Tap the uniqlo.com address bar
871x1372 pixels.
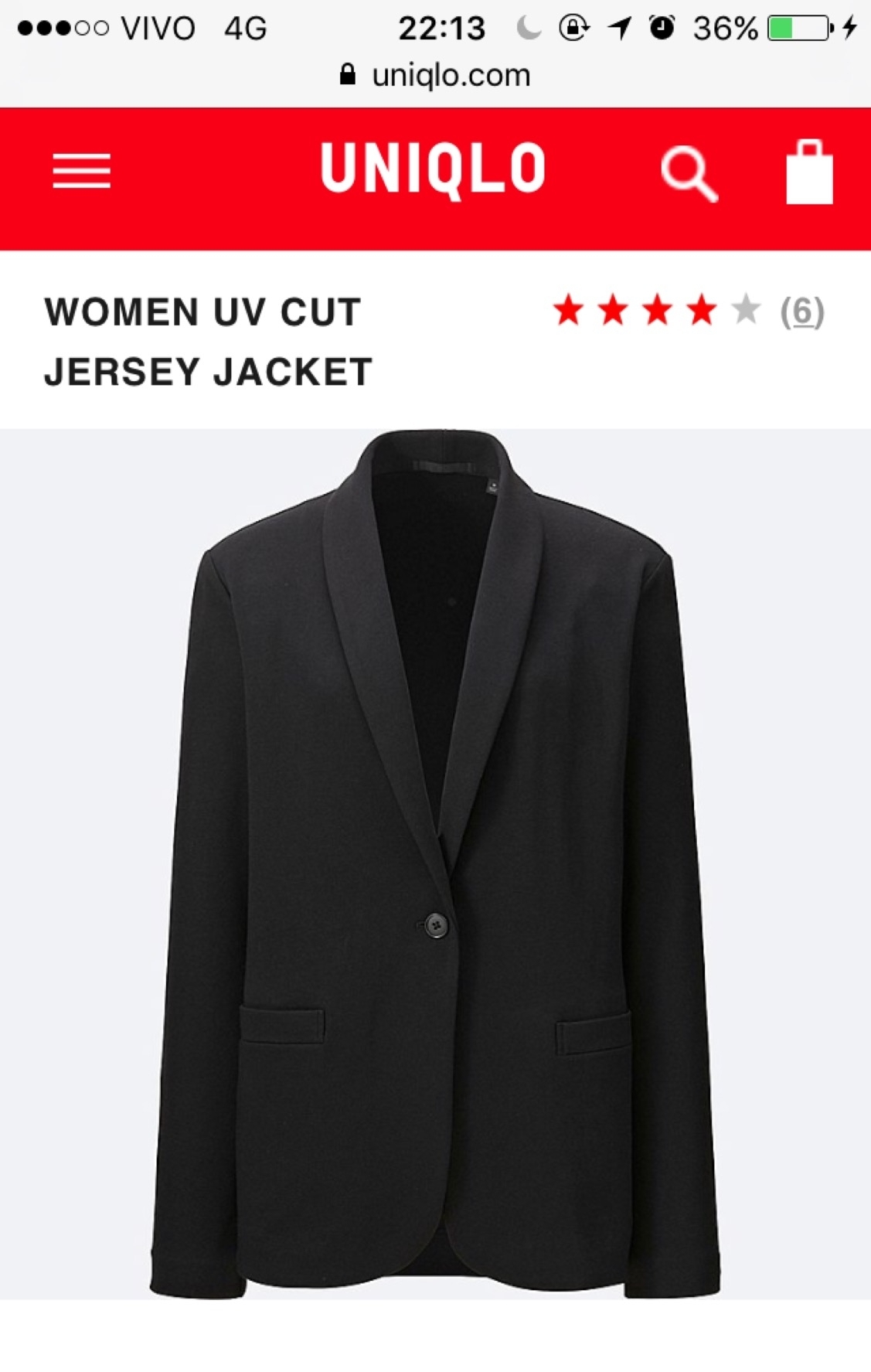(436, 75)
